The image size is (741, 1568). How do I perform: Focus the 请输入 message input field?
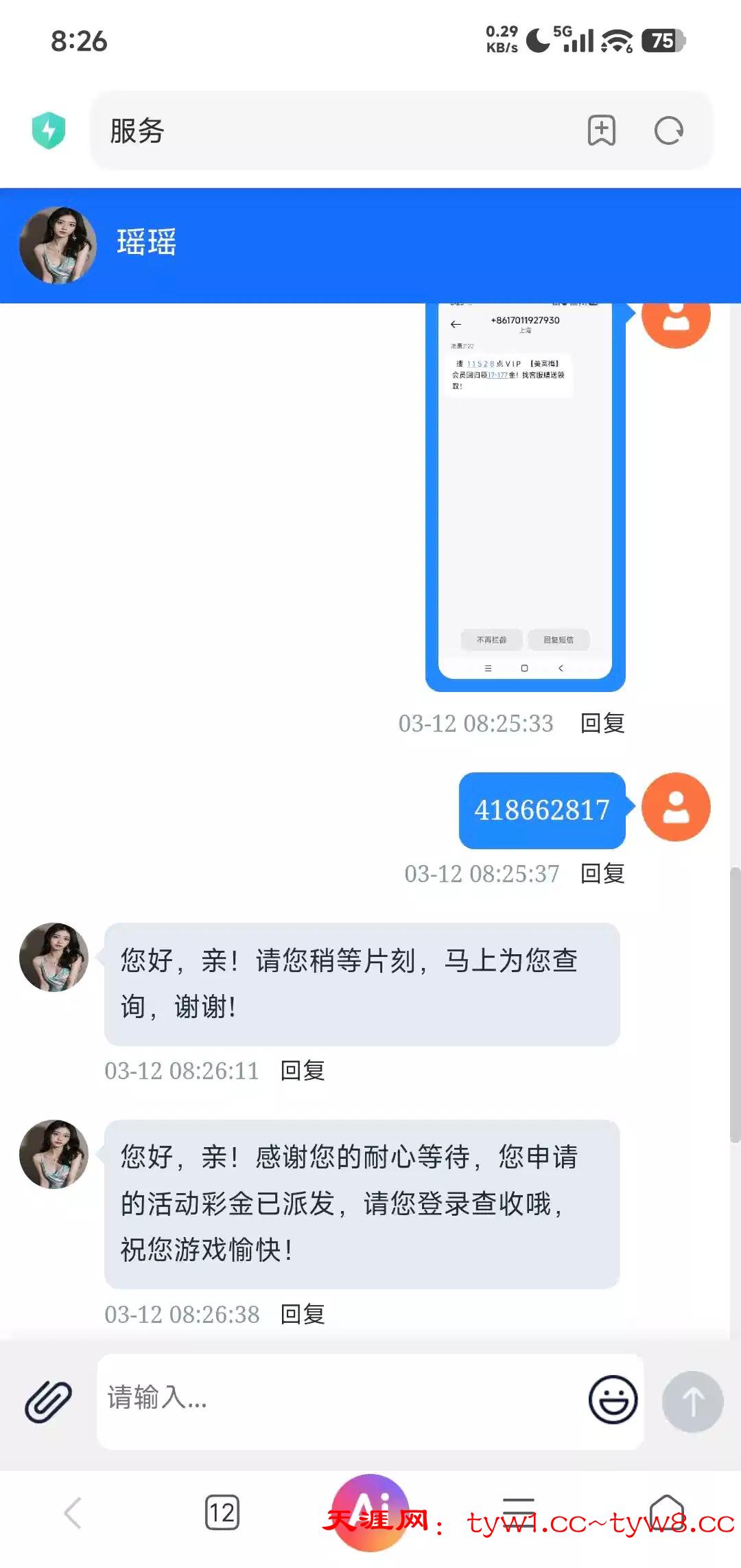[336, 1401]
